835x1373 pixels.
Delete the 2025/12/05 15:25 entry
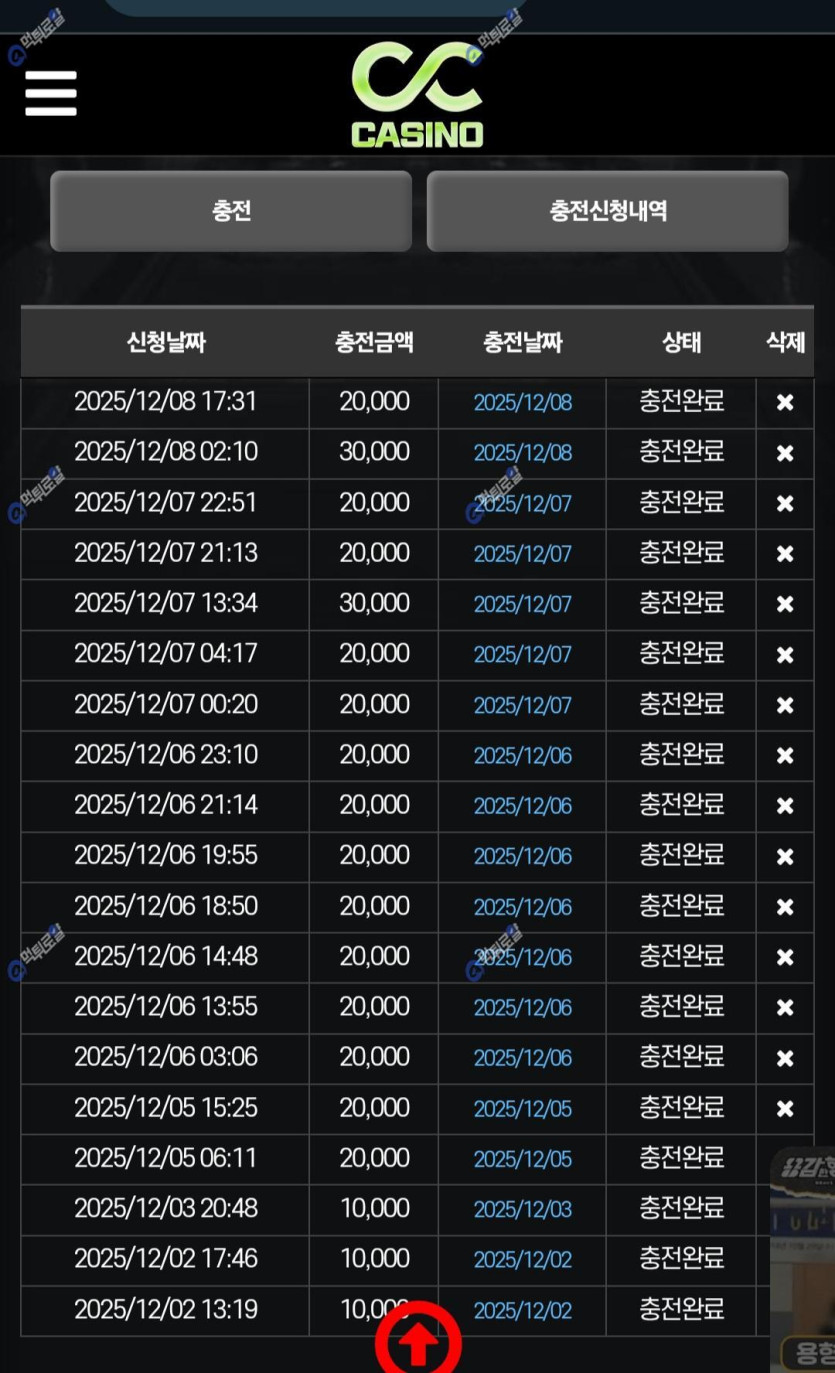pyautogui.click(x=785, y=1108)
